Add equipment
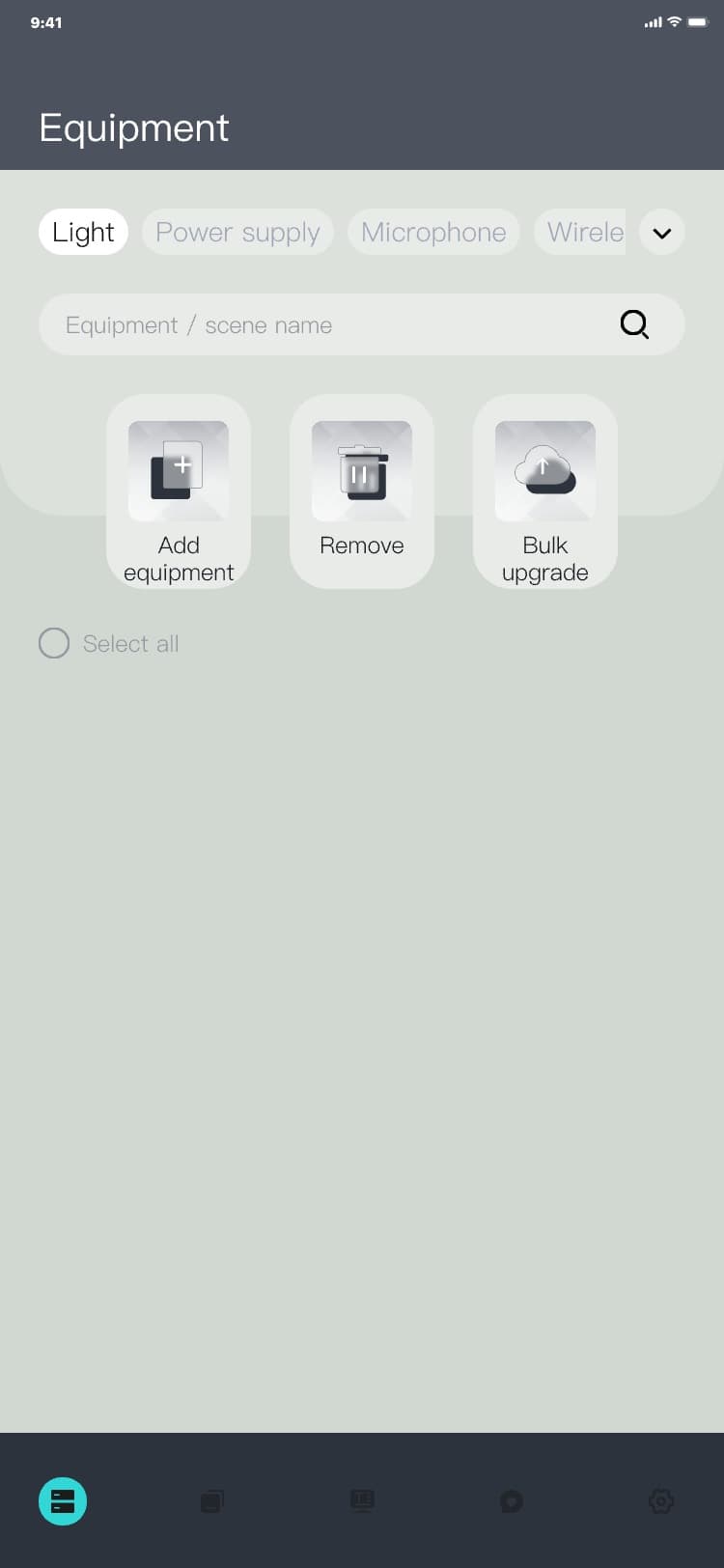724x1568 pixels. [179, 491]
